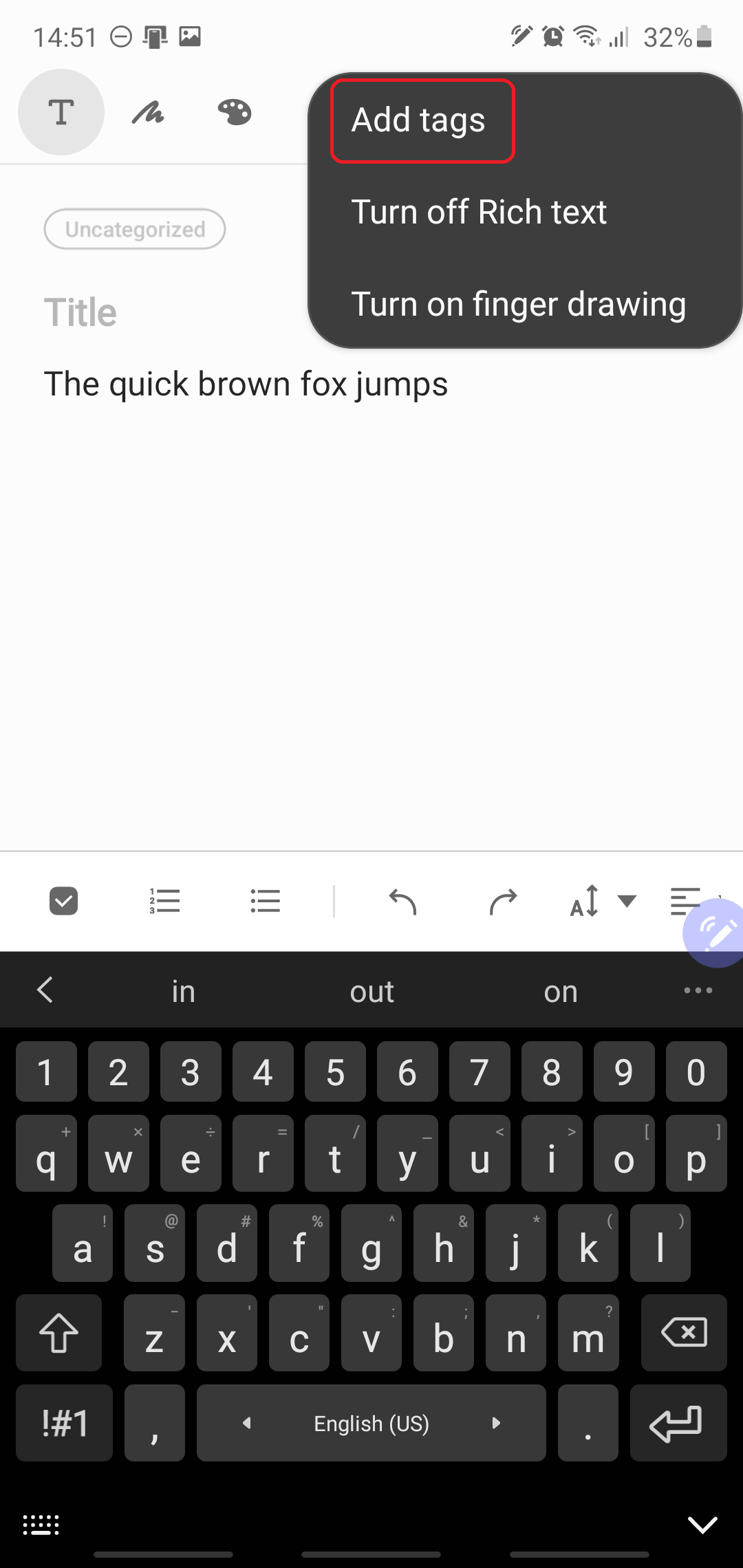Apply bulleted list formatting

pos(266,901)
